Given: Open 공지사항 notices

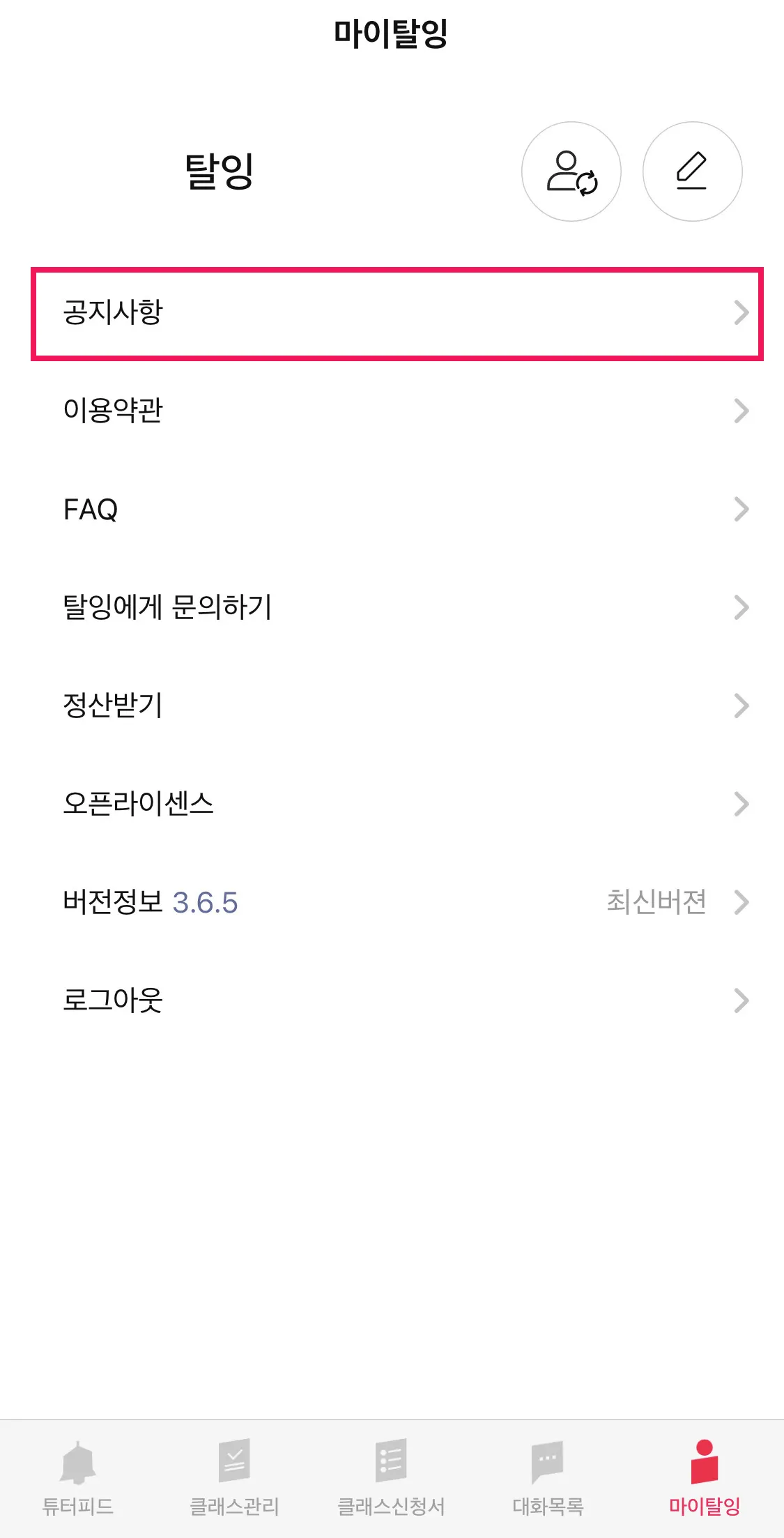Looking at the screenshot, I should tap(397, 313).
